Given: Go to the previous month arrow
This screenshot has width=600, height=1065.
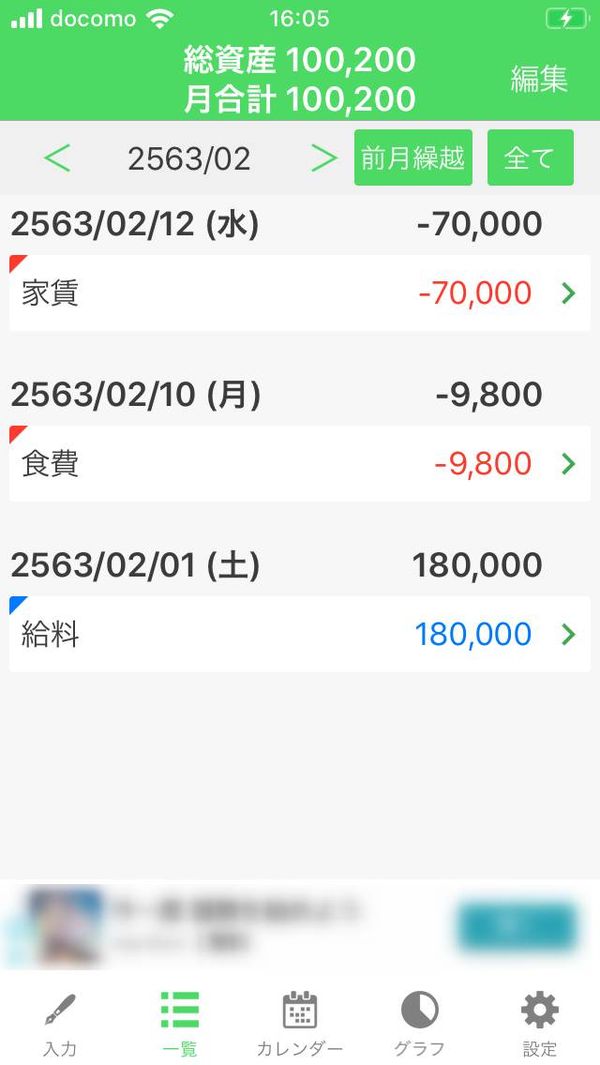Looking at the screenshot, I should [x=57, y=158].
